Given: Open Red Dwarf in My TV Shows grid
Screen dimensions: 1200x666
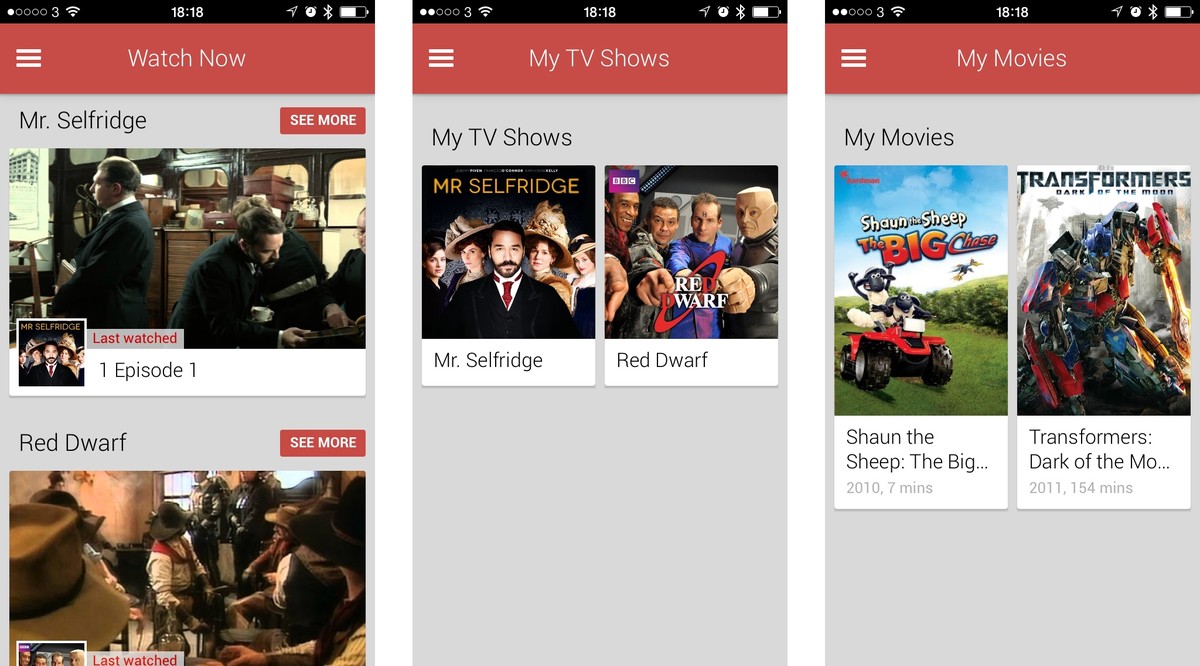Looking at the screenshot, I should click(x=691, y=274).
